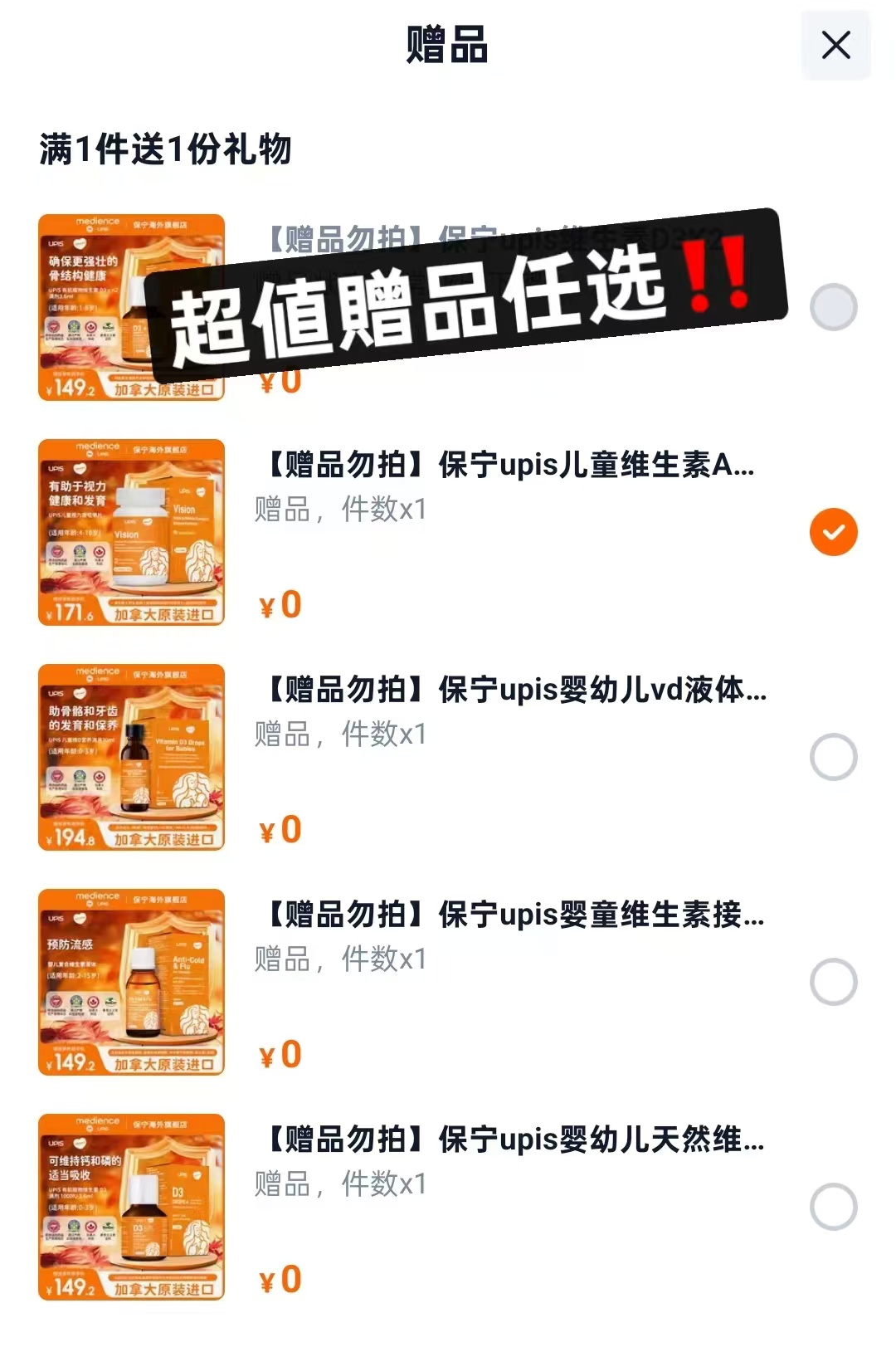Tap the ¥0 price on the last gift item
Screen dimensions: 896x1347
tap(281, 1278)
